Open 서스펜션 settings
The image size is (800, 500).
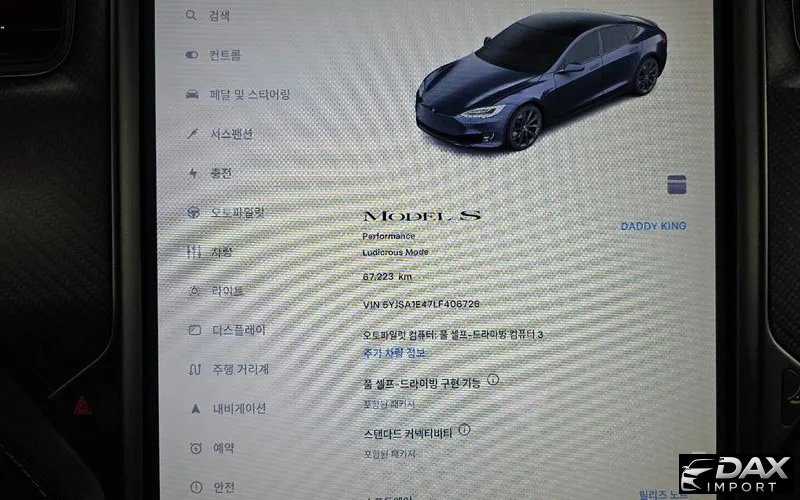coord(231,133)
